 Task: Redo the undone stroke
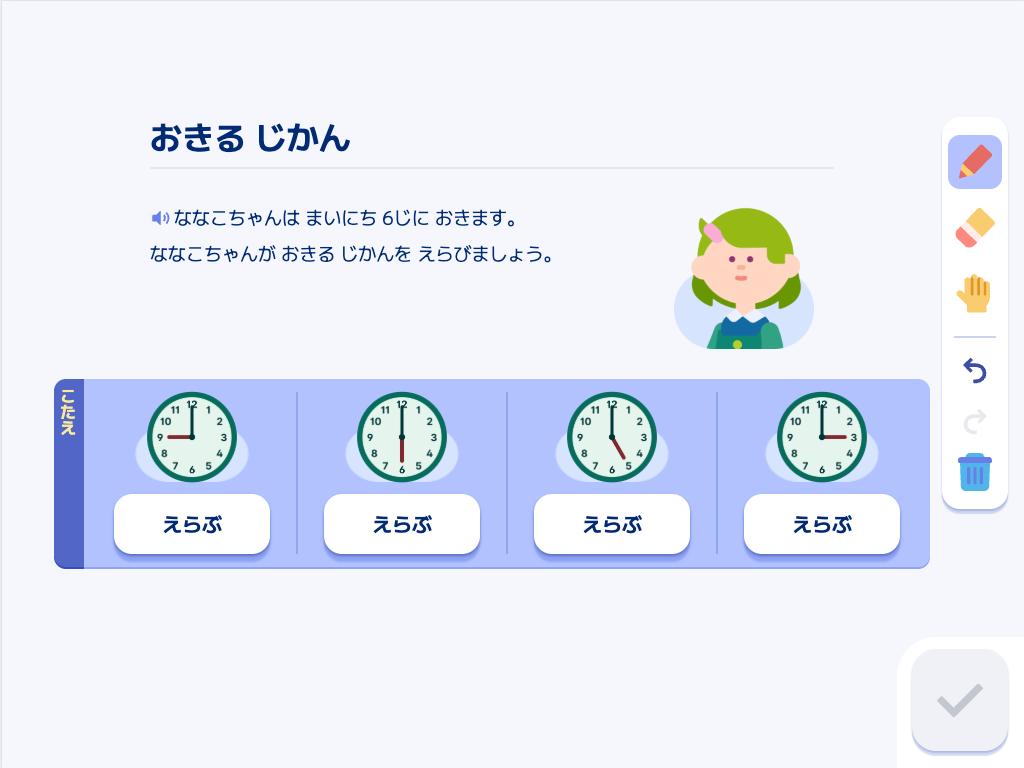pos(975,422)
